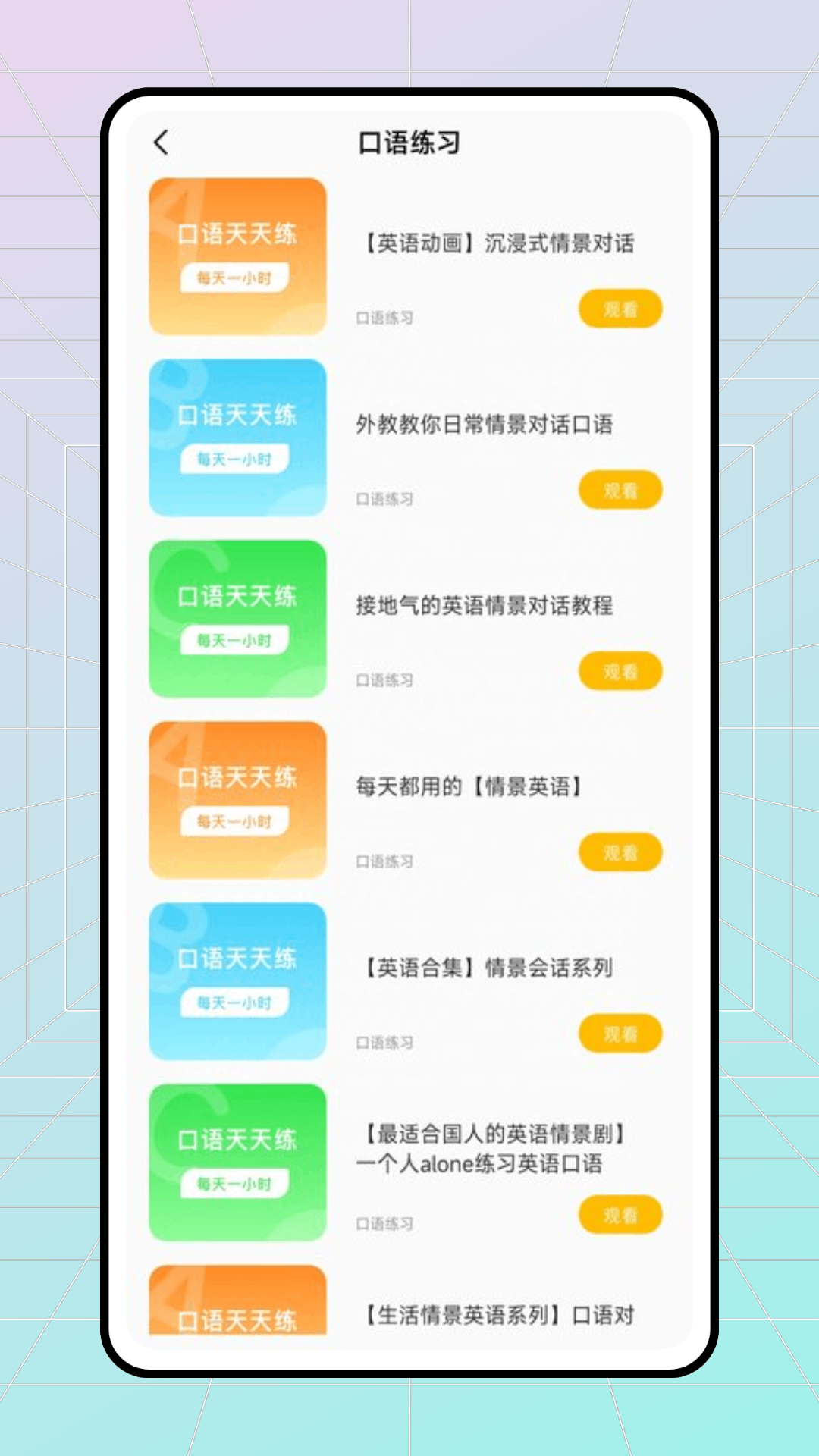The image size is (819, 1456).
Task: Tap 观看 for 外教教你日常情景对话口语
Action: [x=620, y=490]
